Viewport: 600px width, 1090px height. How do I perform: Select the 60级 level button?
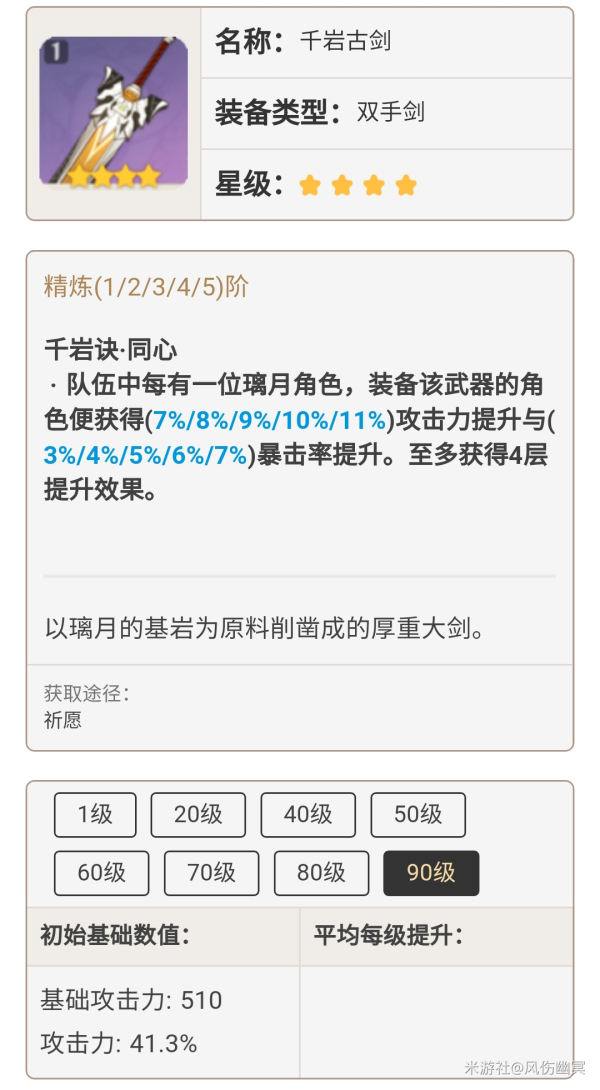coord(101,873)
